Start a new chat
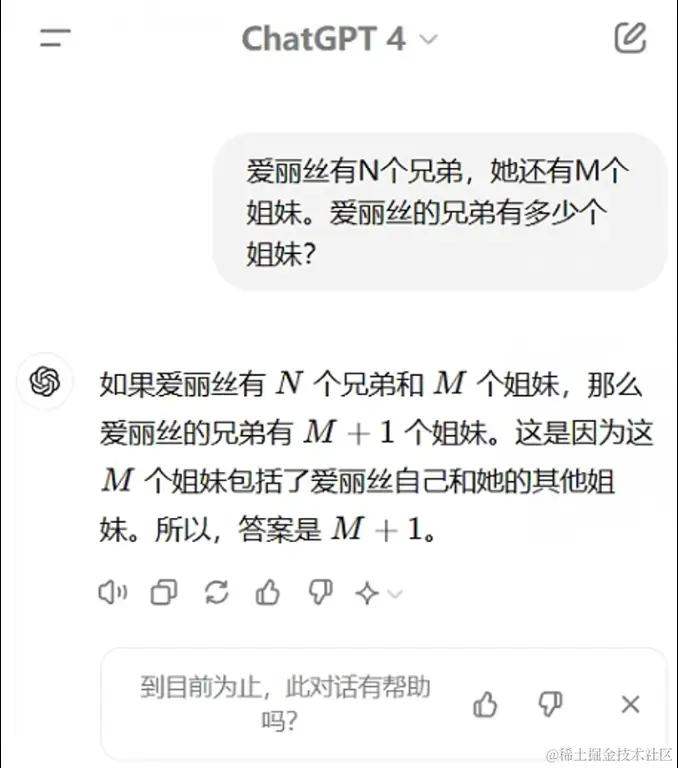The image size is (678, 768). (630, 38)
